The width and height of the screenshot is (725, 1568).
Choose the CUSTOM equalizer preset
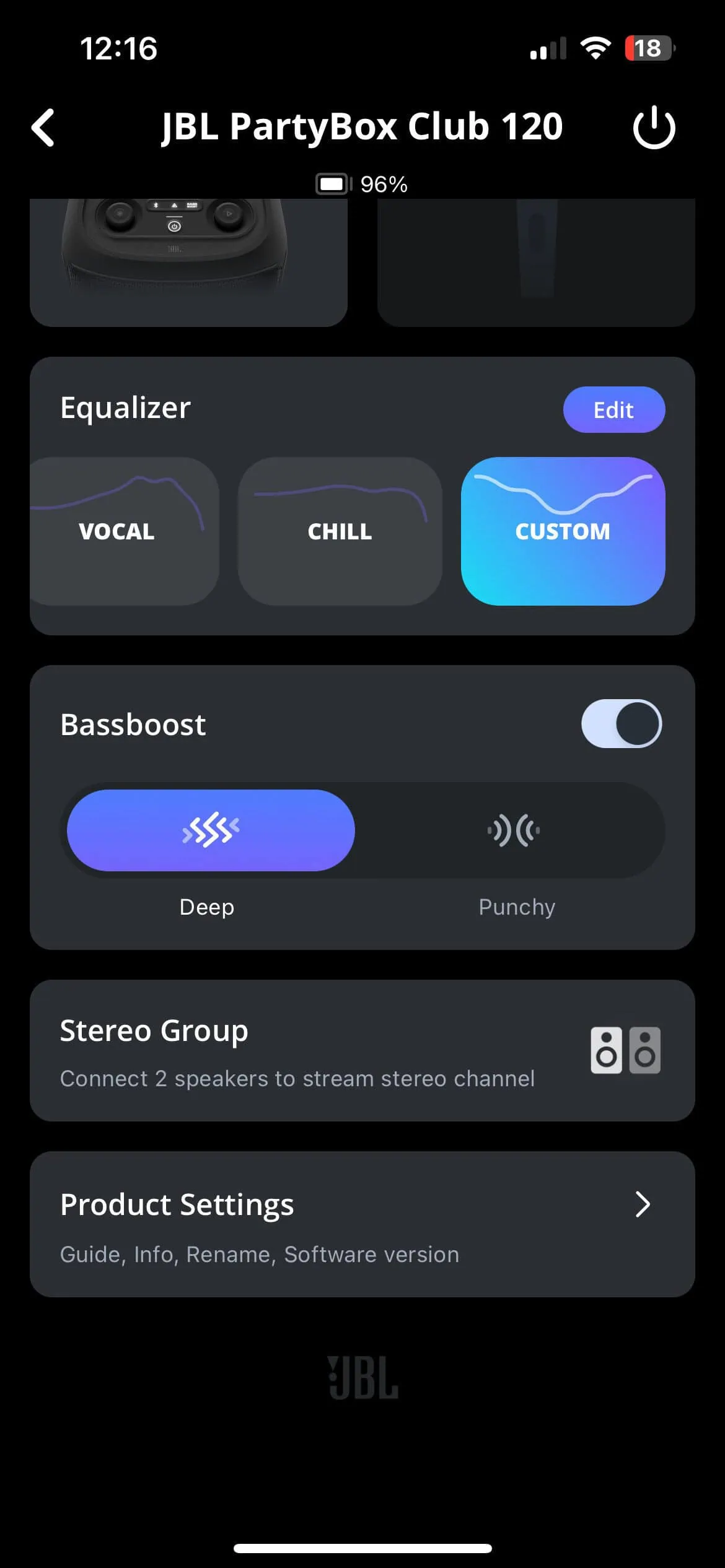(x=563, y=531)
